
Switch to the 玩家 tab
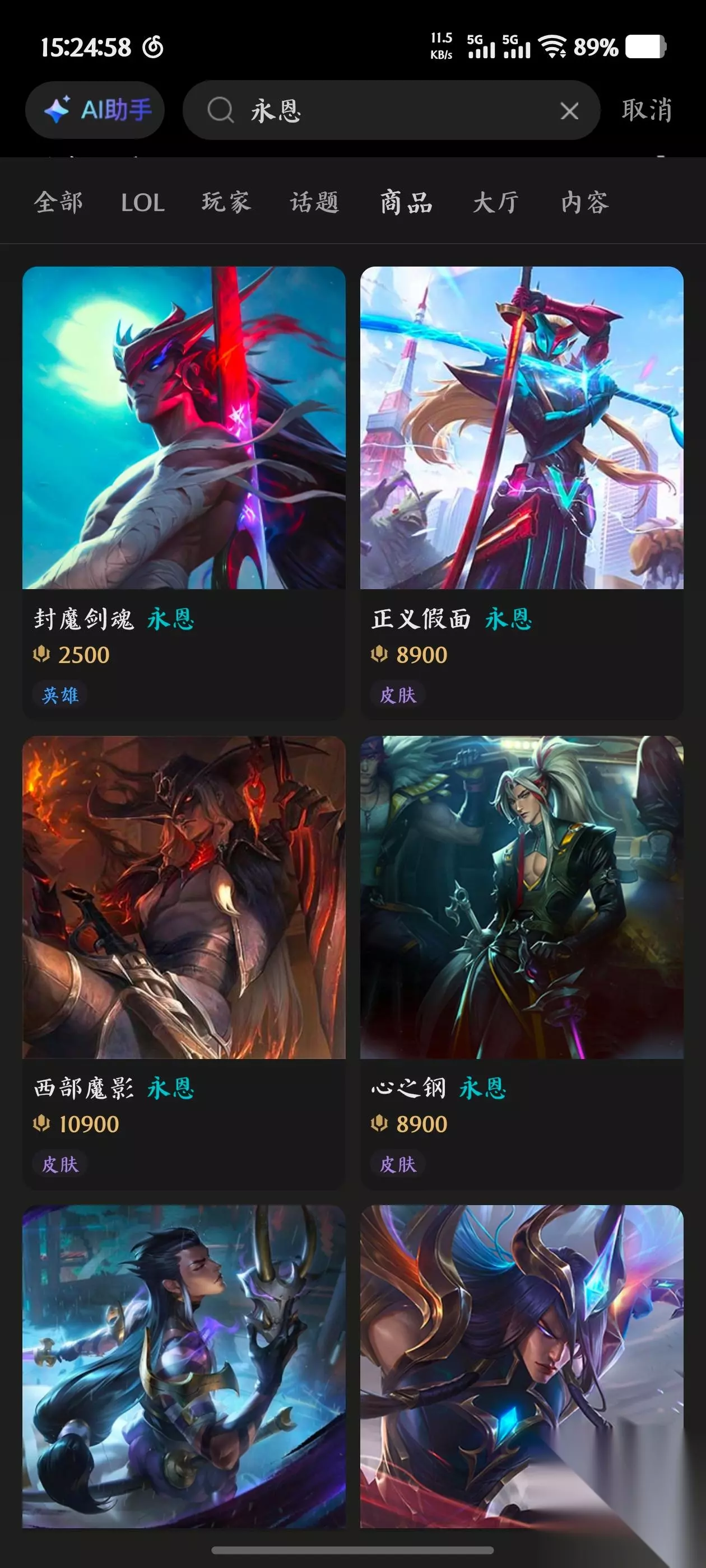click(226, 202)
